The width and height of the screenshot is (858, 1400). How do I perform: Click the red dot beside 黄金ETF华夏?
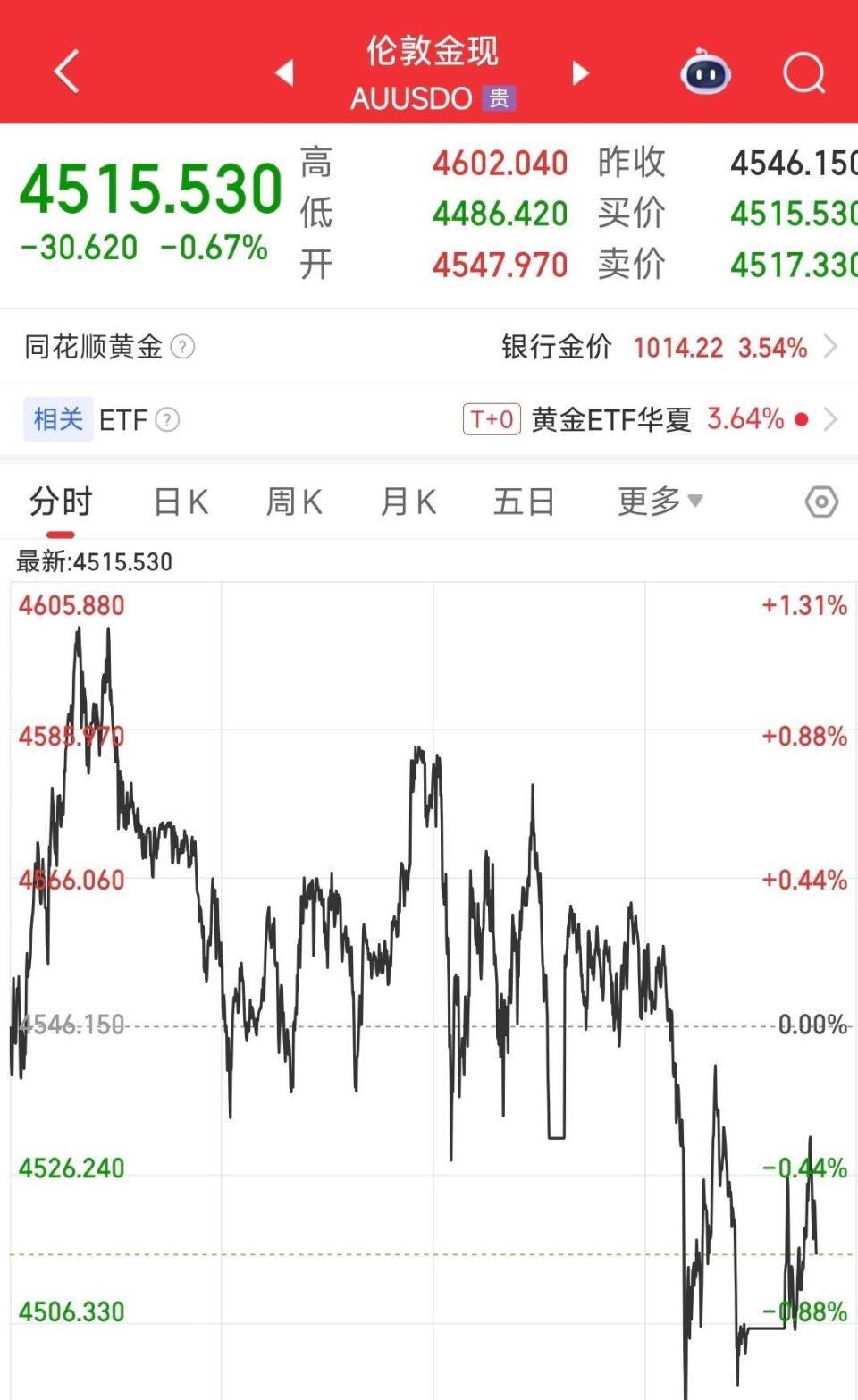click(x=802, y=419)
